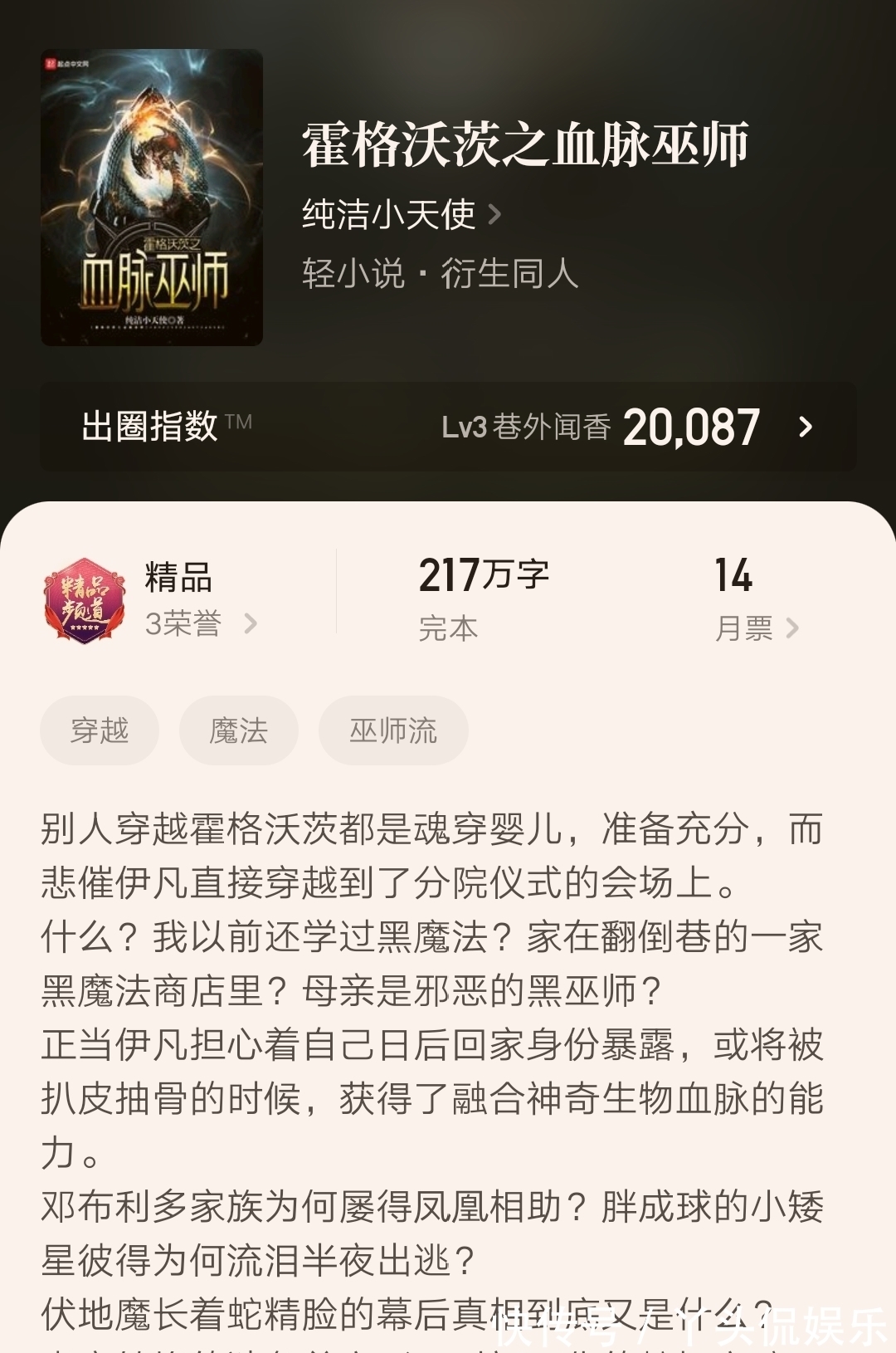Select the 巫师流 tag
This screenshot has height=1353, width=896.
(x=392, y=730)
